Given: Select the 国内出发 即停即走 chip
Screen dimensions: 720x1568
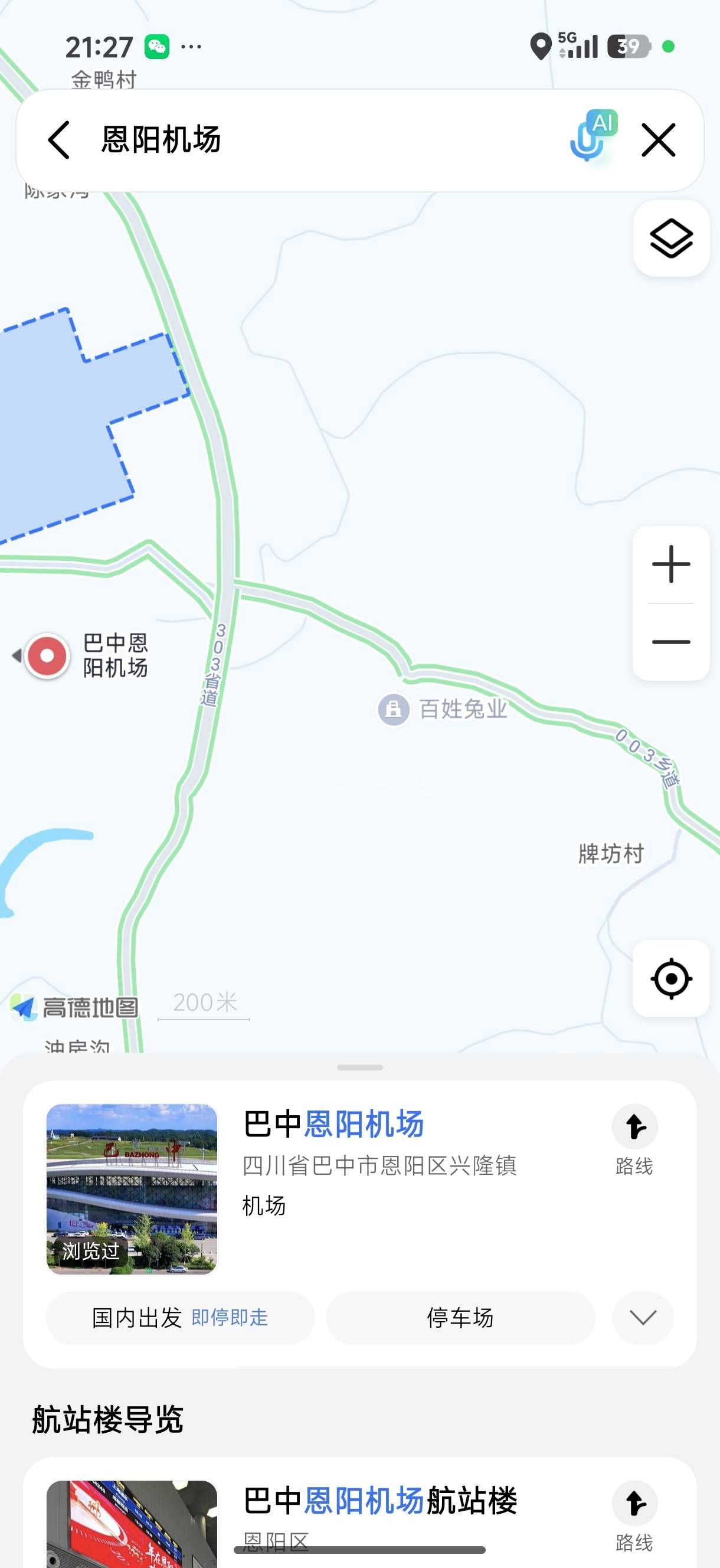Looking at the screenshot, I should [x=180, y=1318].
